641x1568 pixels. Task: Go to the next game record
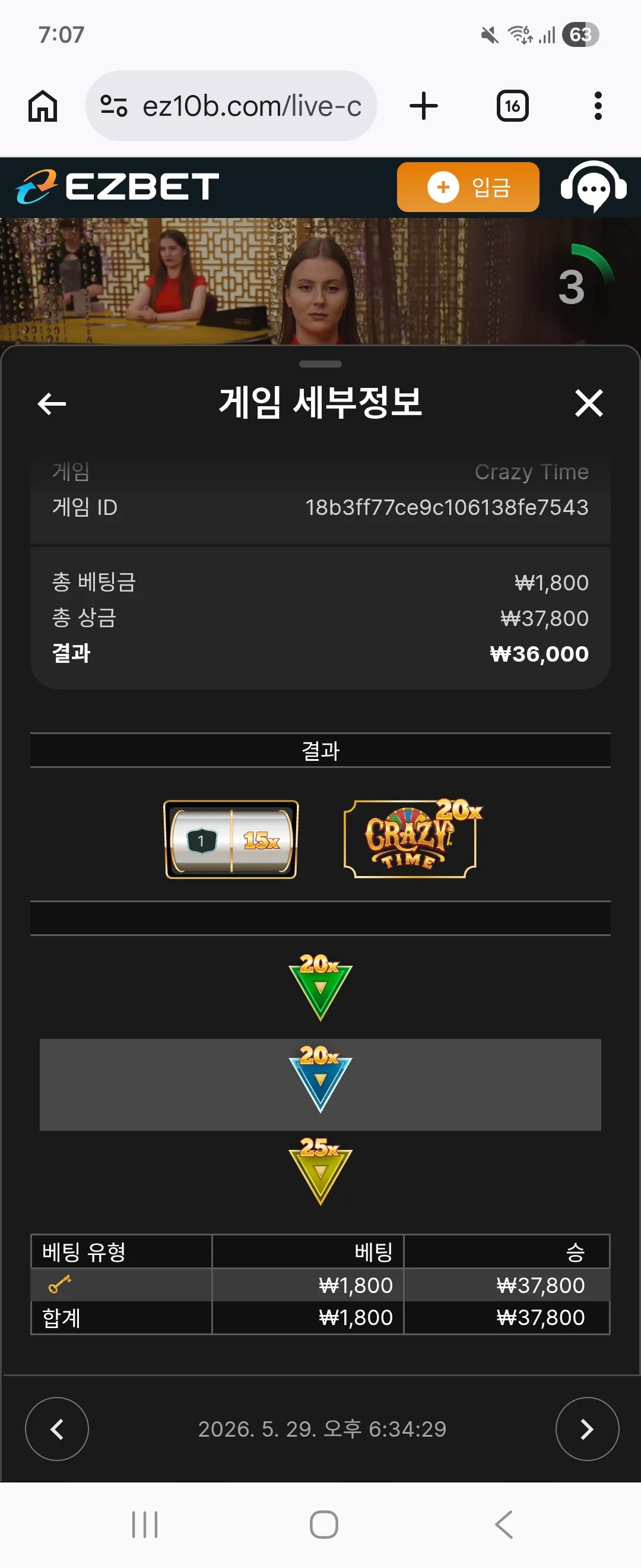[587, 1428]
